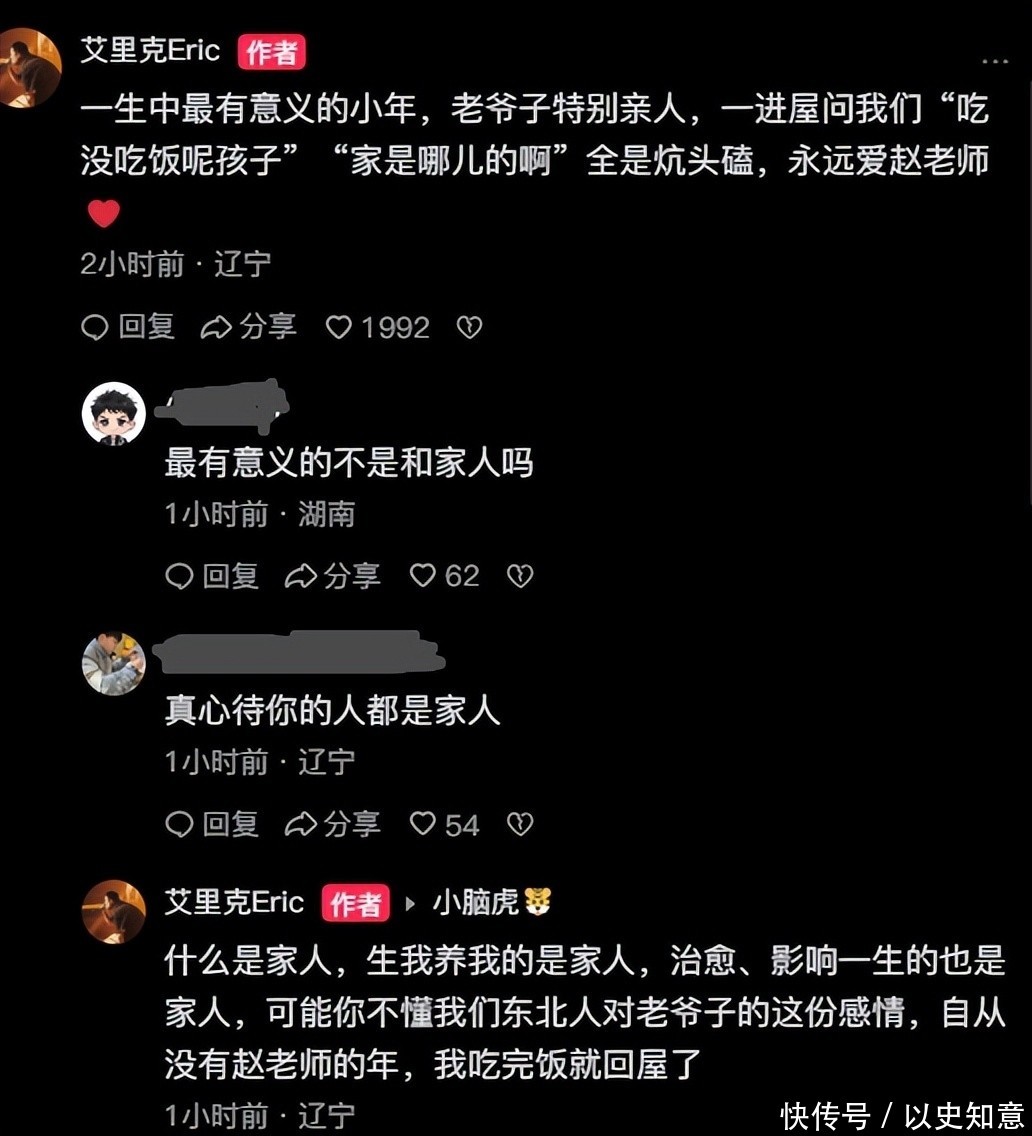The height and width of the screenshot is (1136, 1032).
Task: Share 艾里克Eric's top comment
Action: [x=249, y=327]
